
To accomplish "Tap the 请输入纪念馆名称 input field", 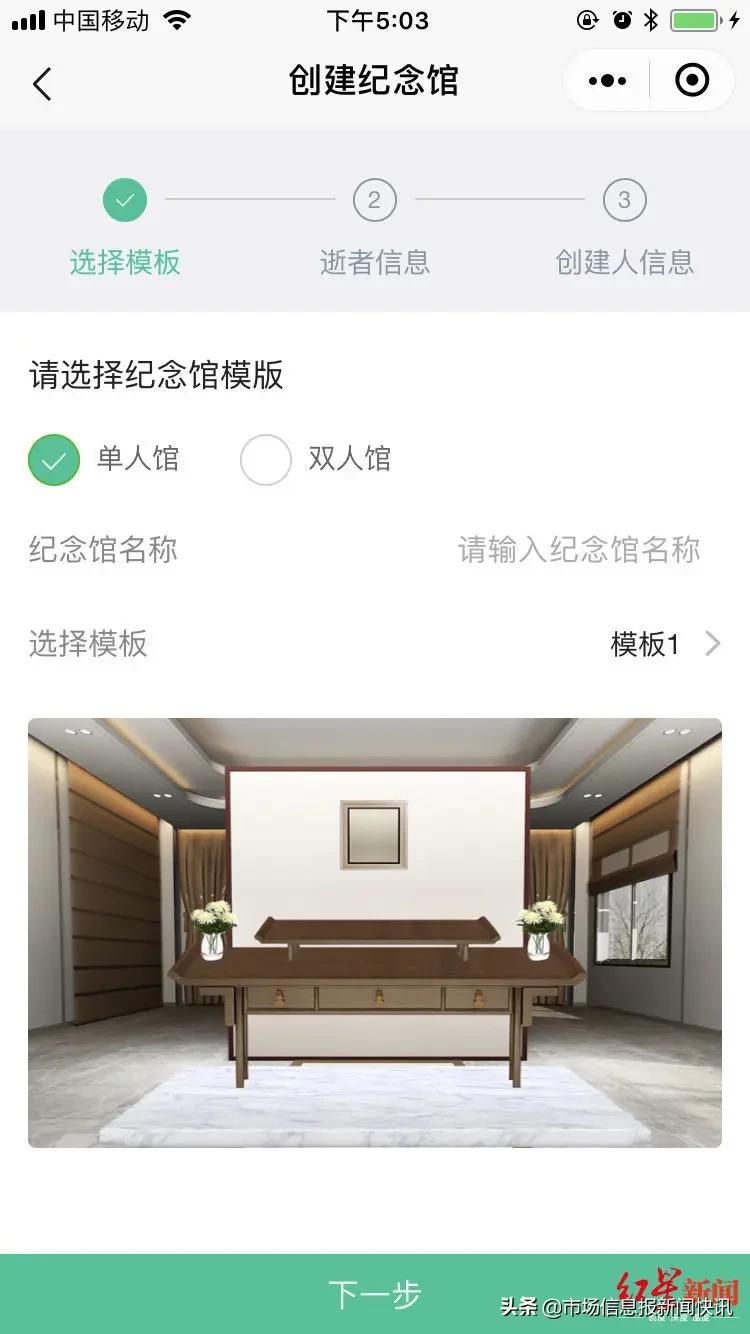I will pos(578,550).
